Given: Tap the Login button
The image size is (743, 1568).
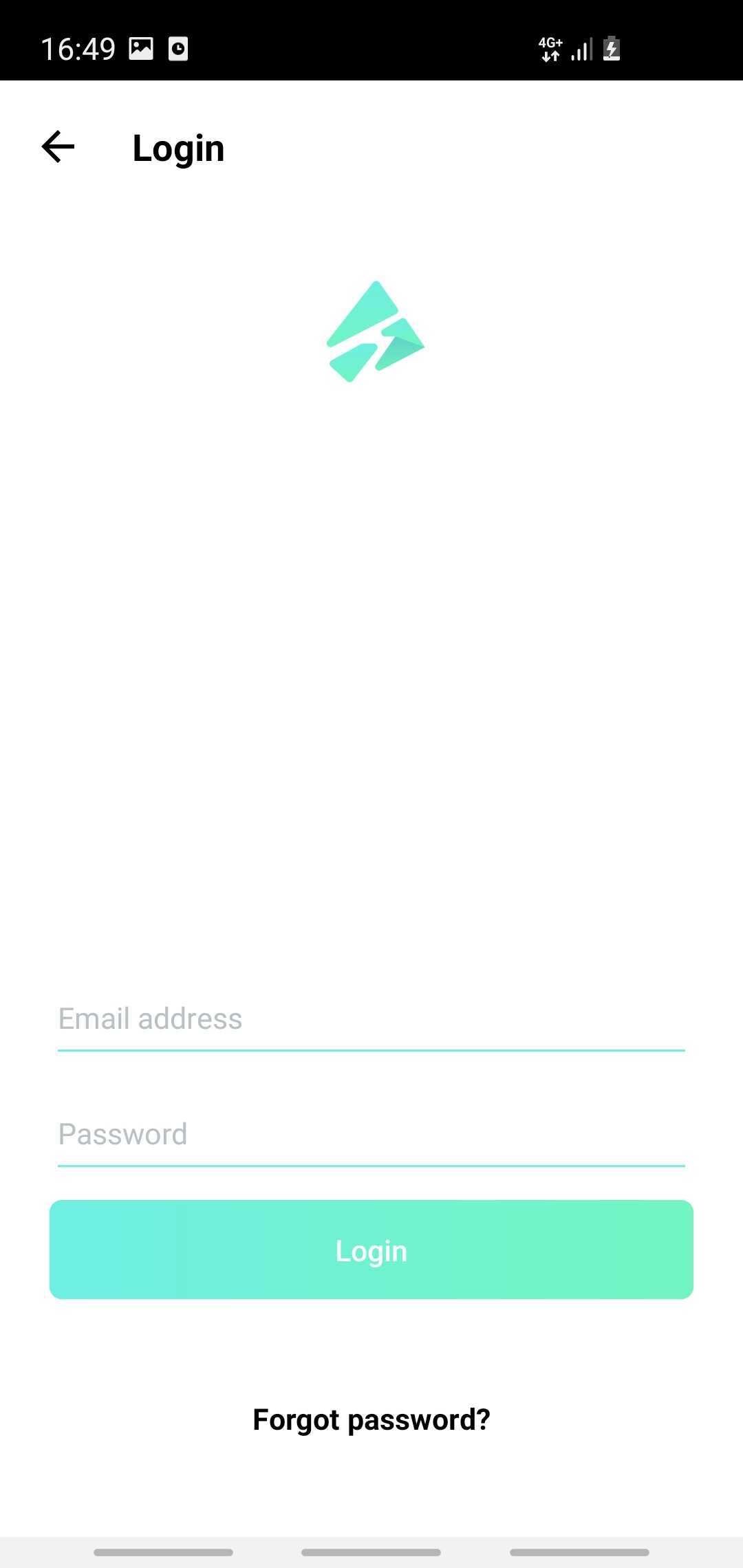Looking at the screenshot, I should coord(371,1250).
